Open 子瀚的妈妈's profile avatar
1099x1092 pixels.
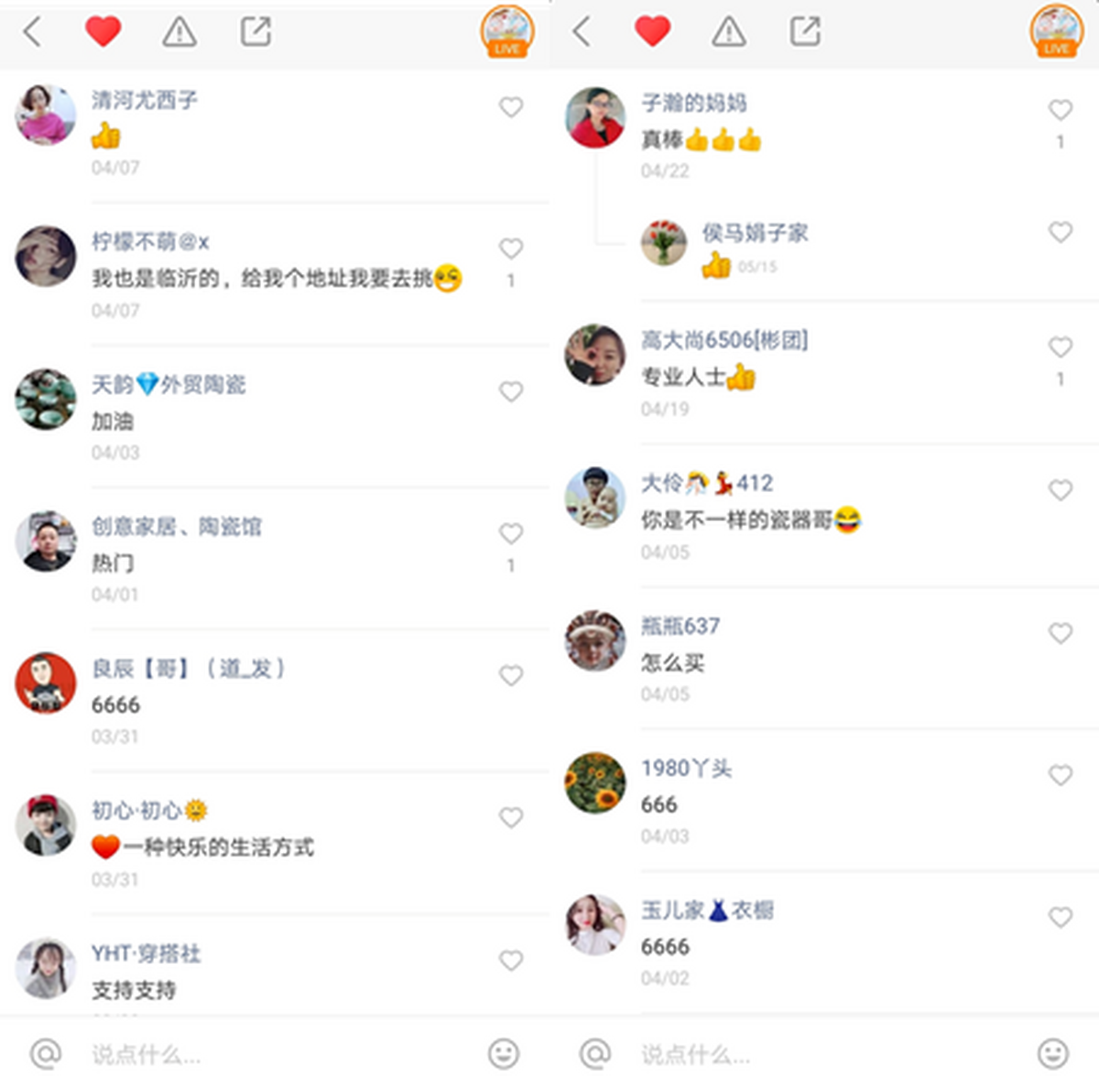pos(595,117)
